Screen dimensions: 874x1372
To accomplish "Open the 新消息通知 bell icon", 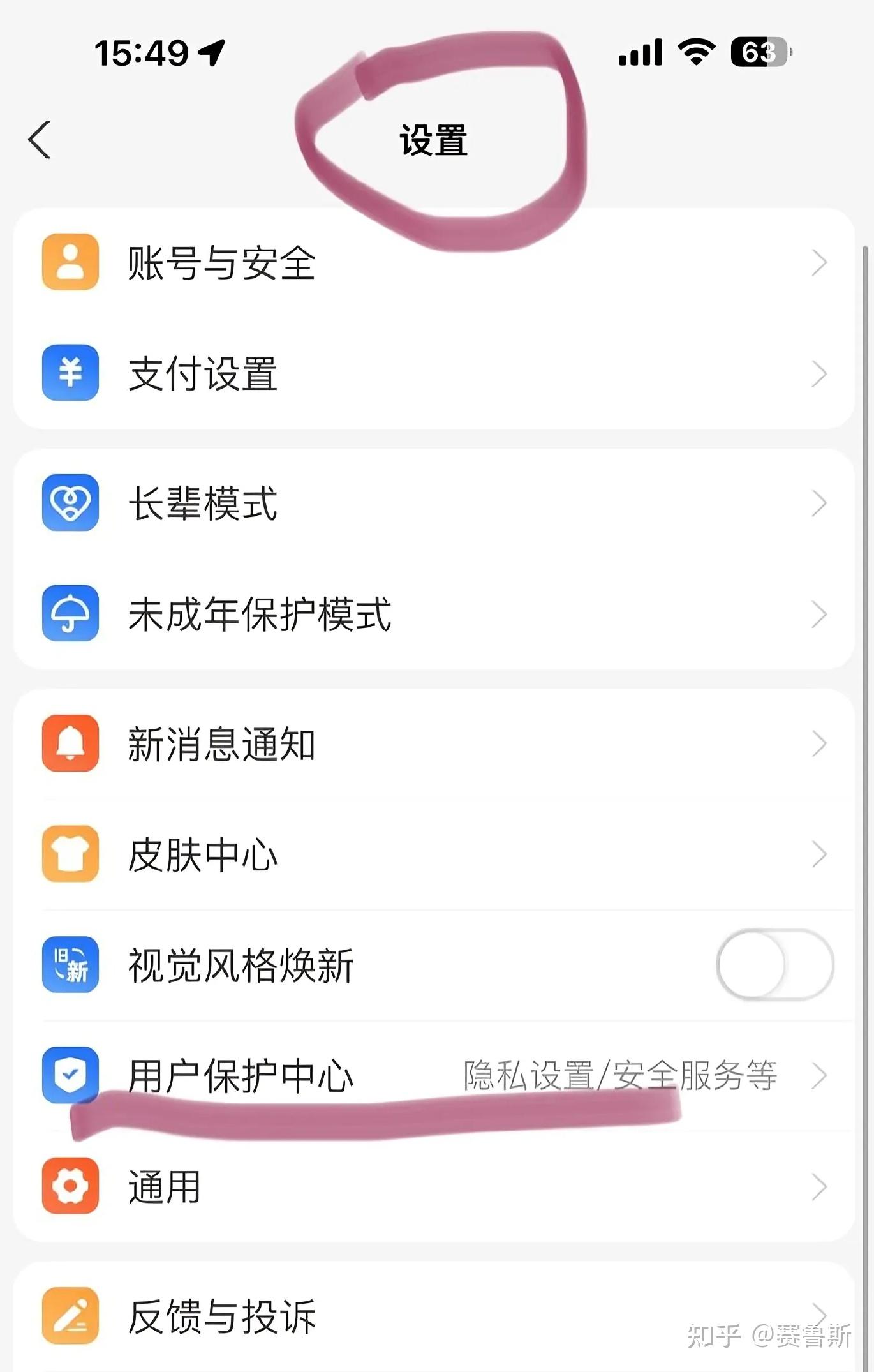I will click(x=70, y=743).
